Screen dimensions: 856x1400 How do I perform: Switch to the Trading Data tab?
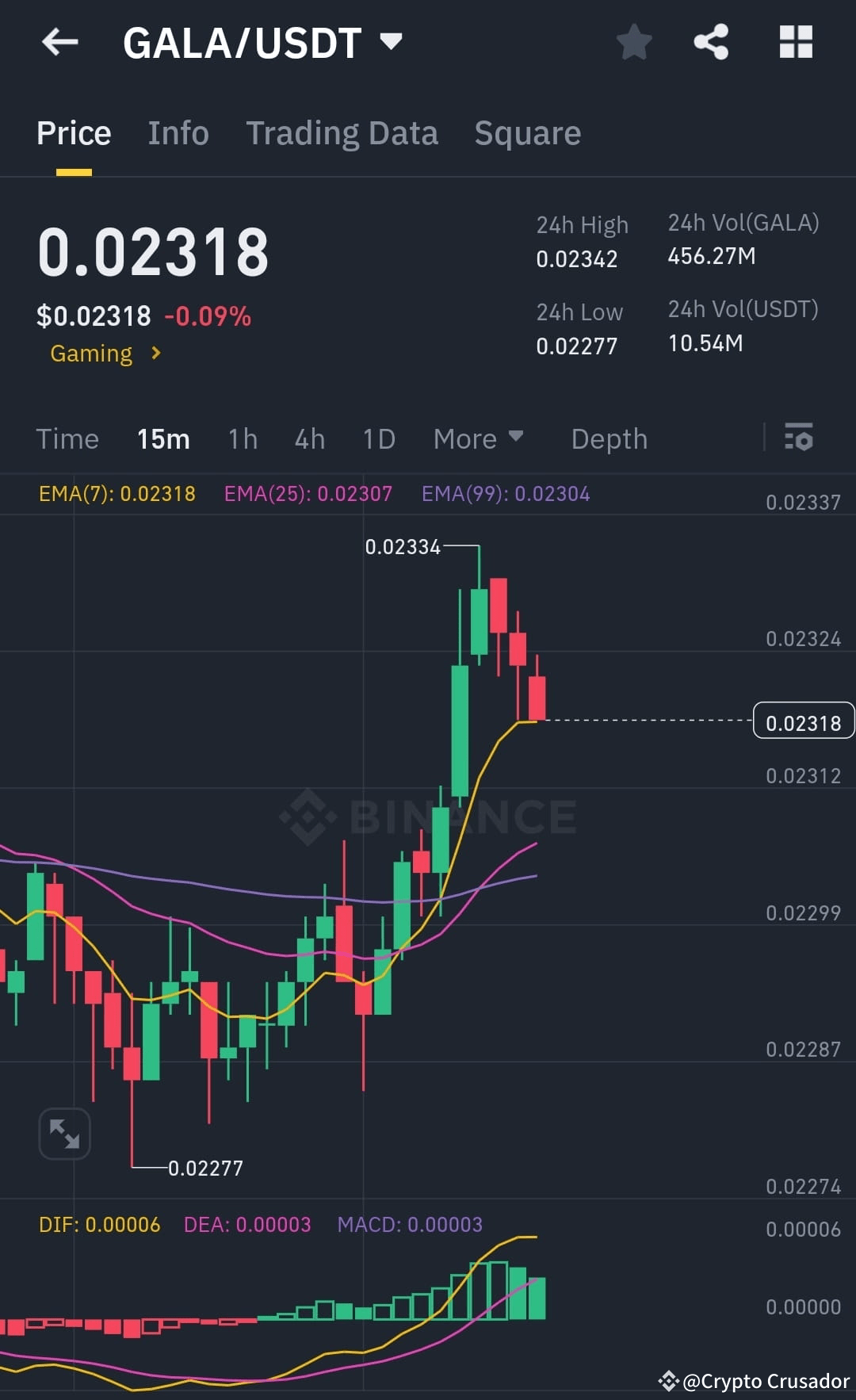click(342, 132)
